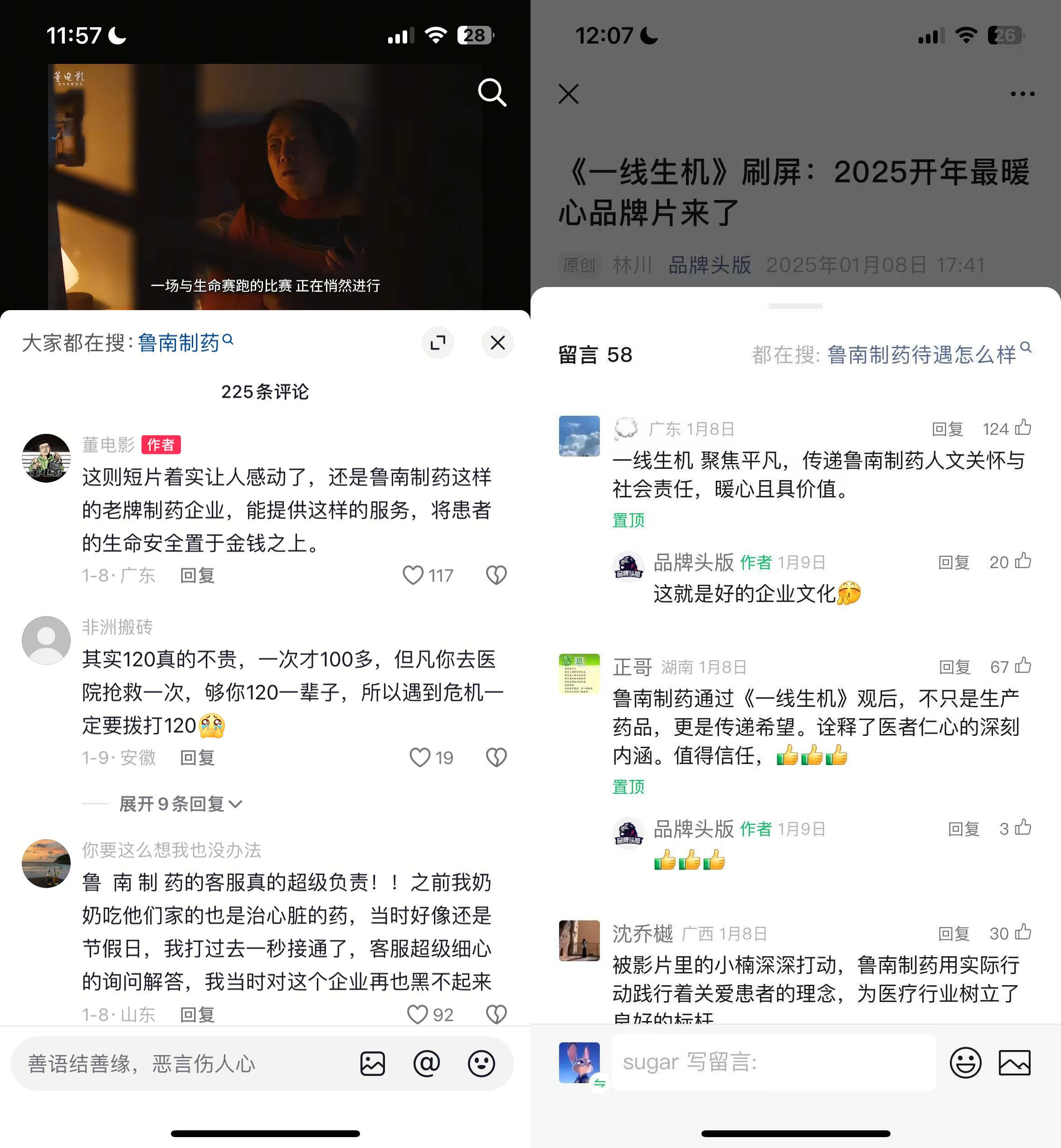Close the 225条评论 comments panel
This screenshot has width=1061, height=1148.
click(497, 343)
